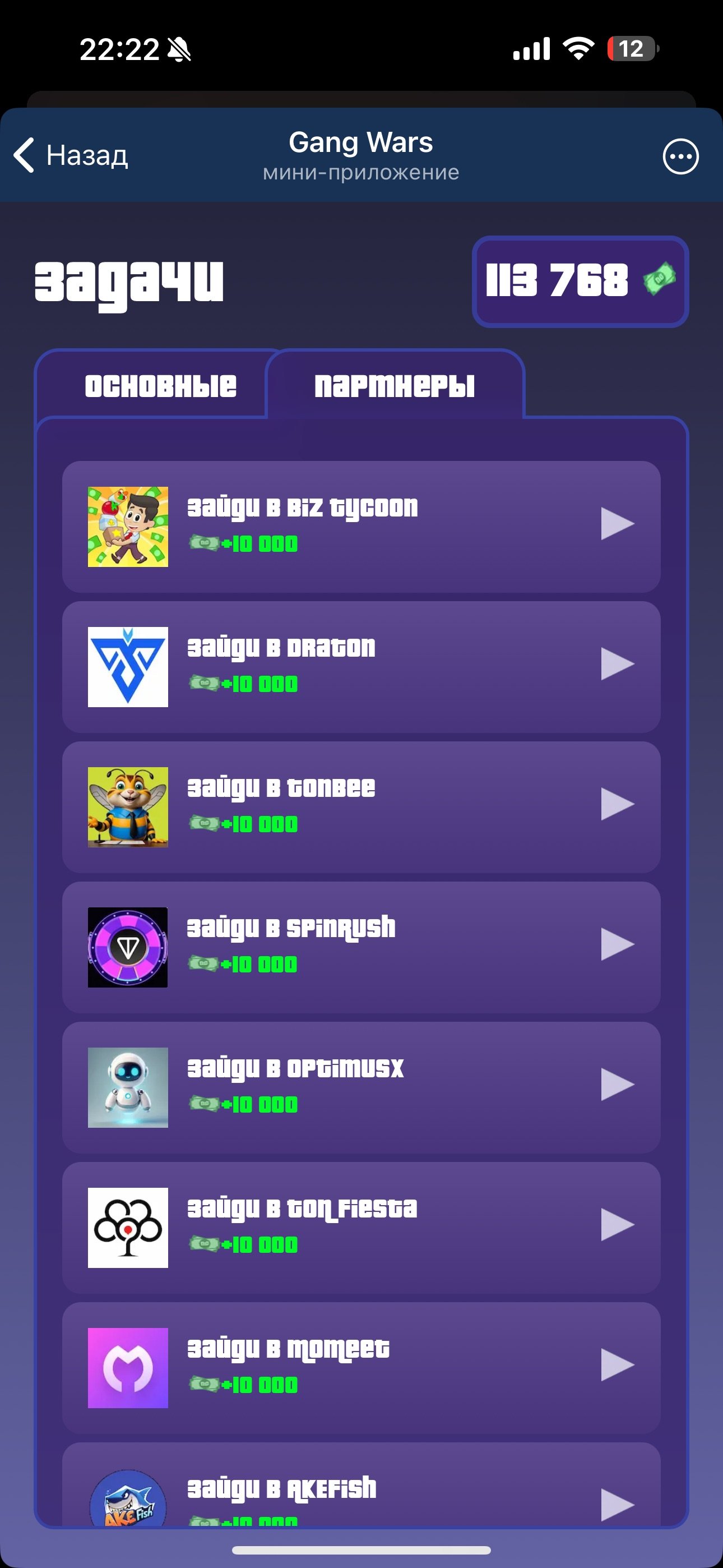Tap the 113 768 cash balance box
The width and height of the screenshot is (723, 1568).
click(580, 281)
